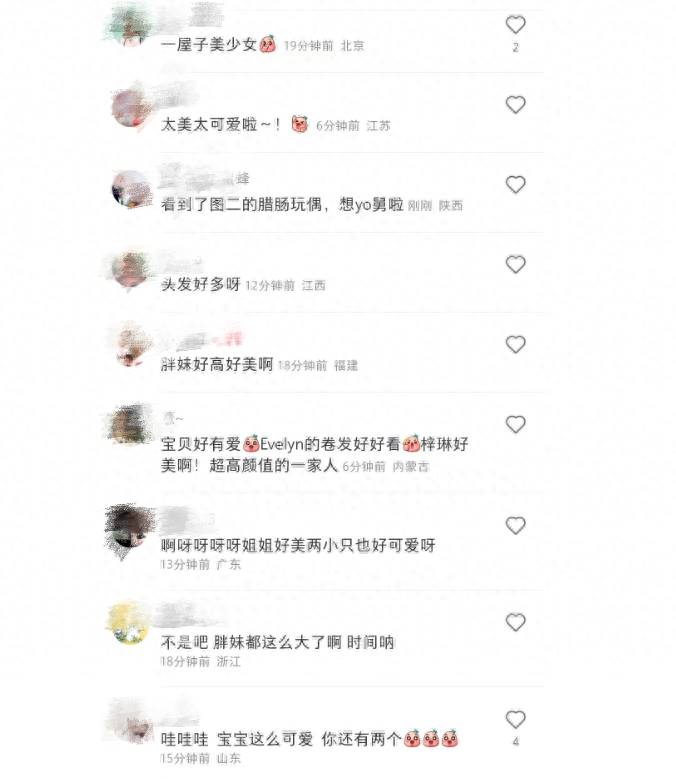This screenshot has height=779, width=676.
Task: Like the comment "哇哇哇 宝宝这么可爱"
Action: 515,720
